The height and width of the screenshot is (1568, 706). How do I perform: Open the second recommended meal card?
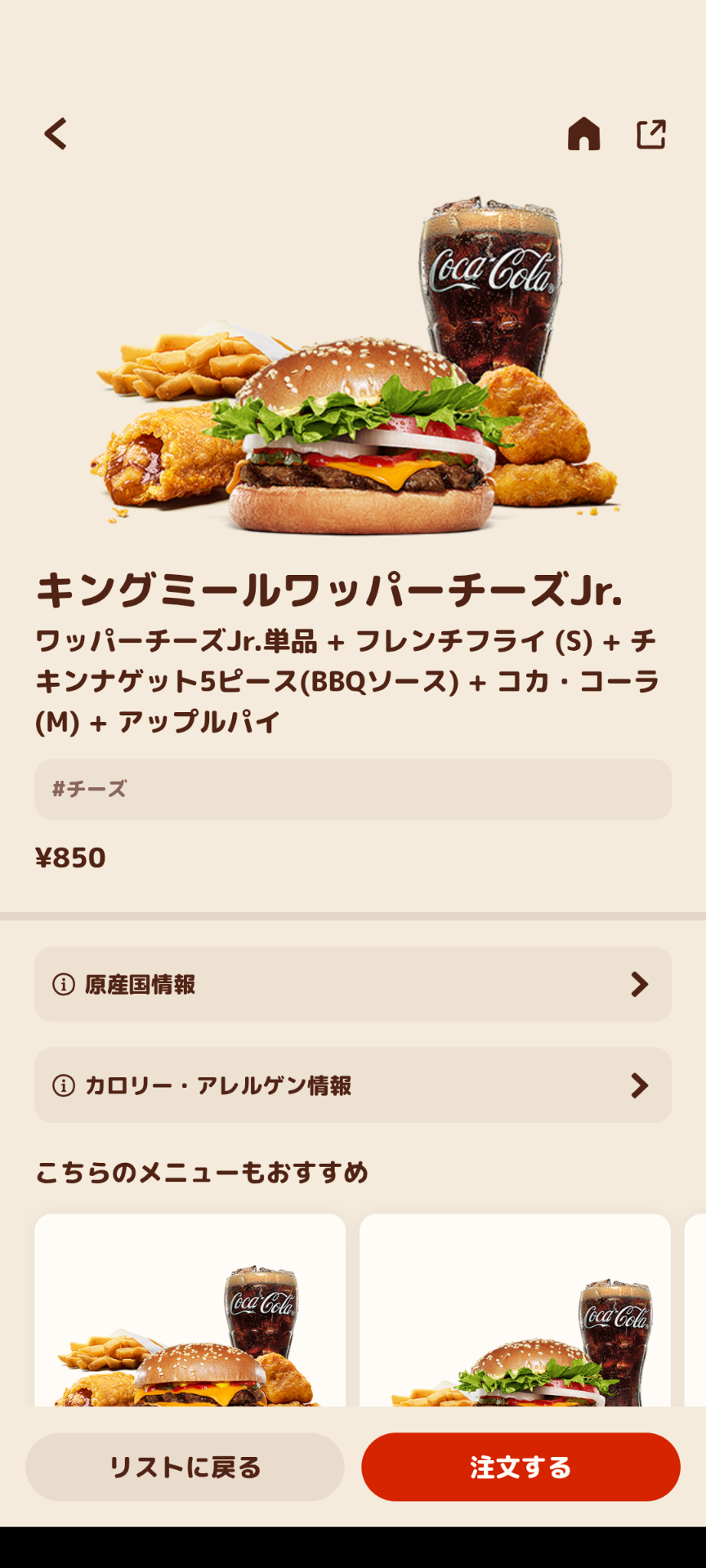(515, 1311)
